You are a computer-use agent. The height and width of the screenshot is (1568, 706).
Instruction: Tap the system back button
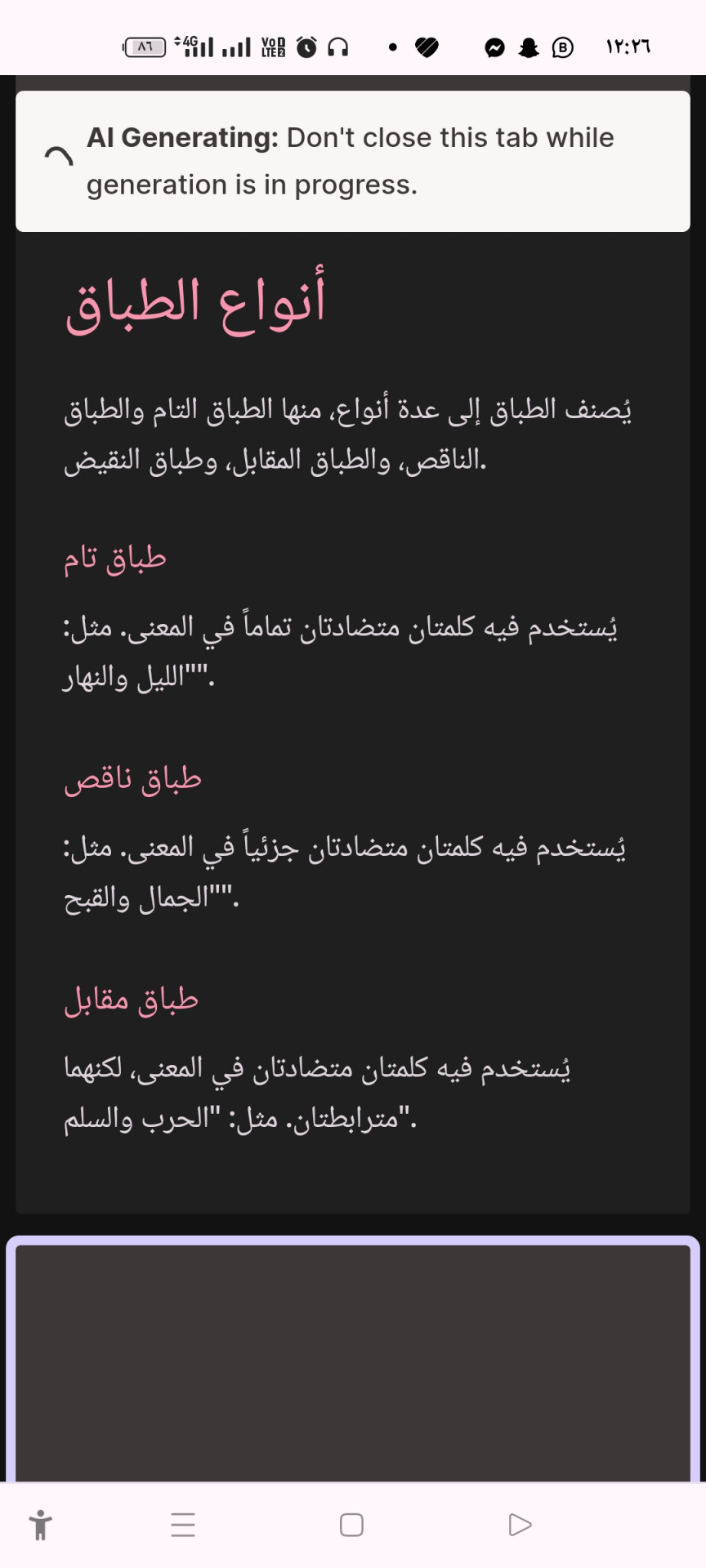pyautogui.click(x=520, y=1525)
